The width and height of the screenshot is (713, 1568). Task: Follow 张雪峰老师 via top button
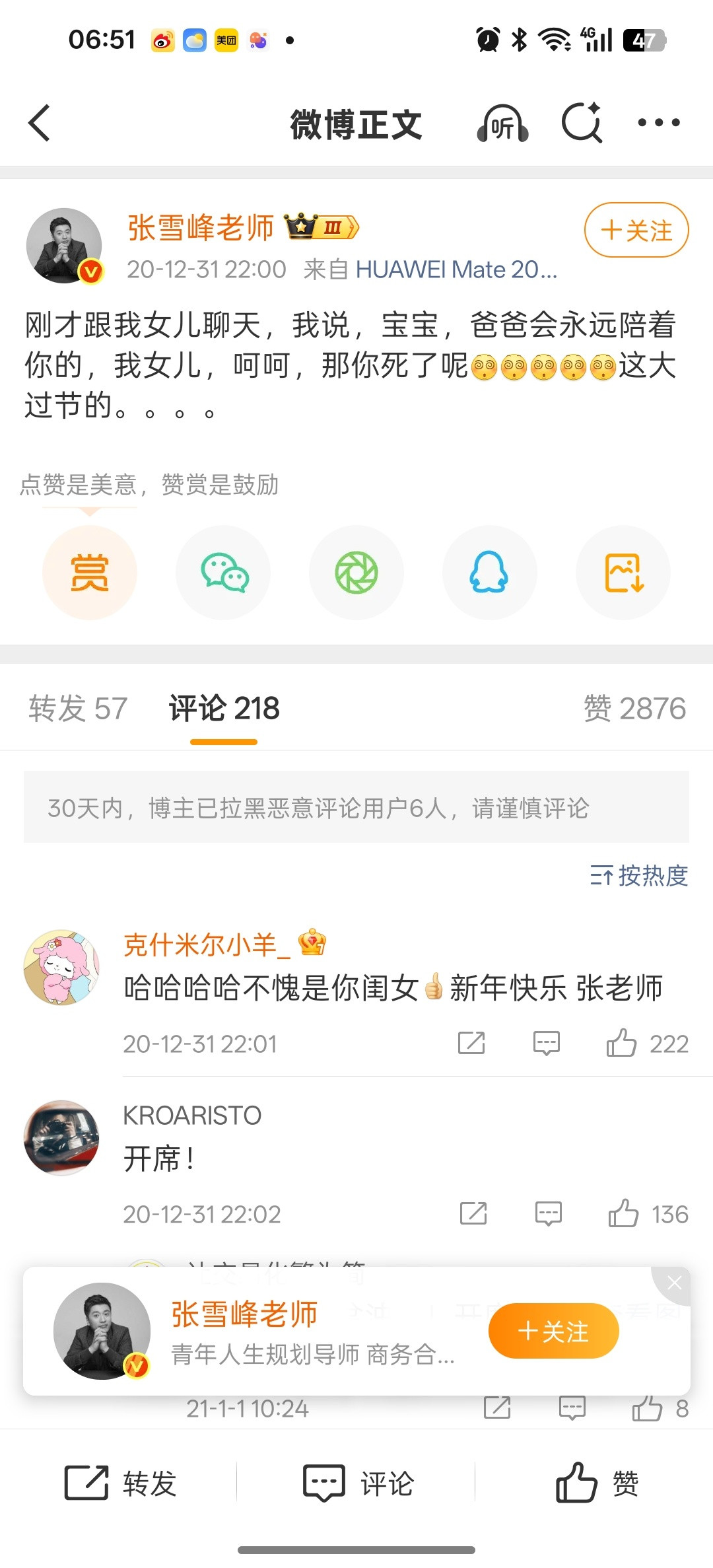(x=635, y=231)
